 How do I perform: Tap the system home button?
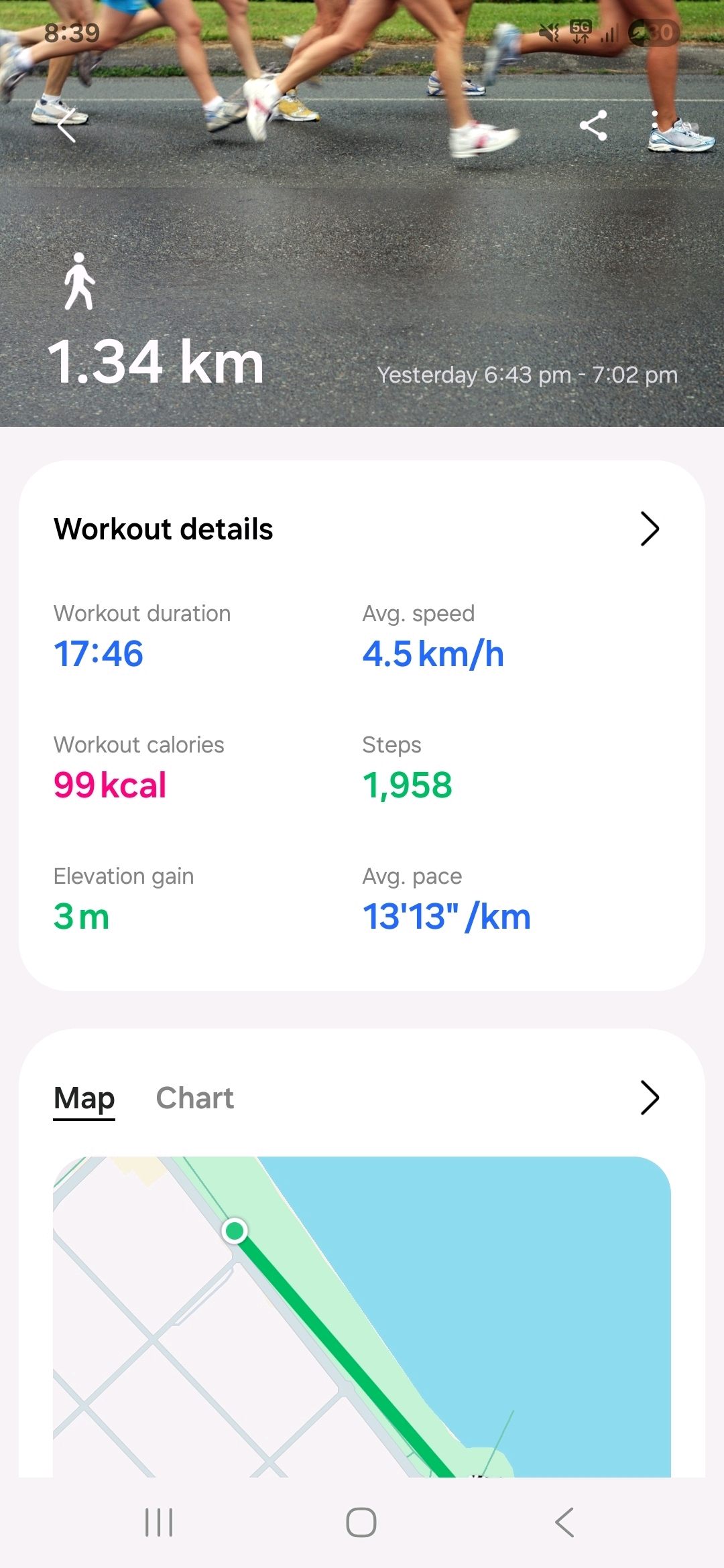361,1522
